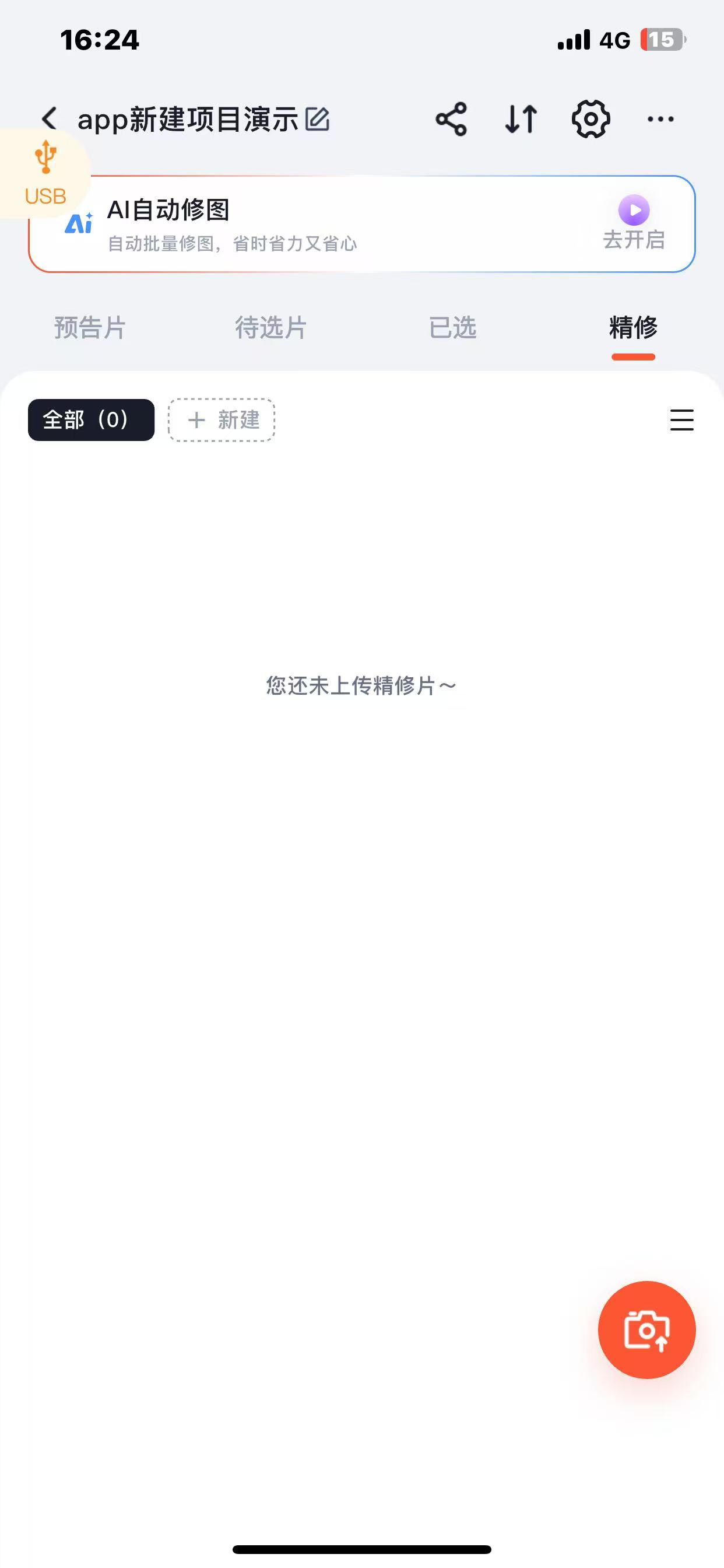The width and height of the screenshot is (724, 1568).
Task: Tap 去开启 to enable AI自动修图
Action: click(x=633, y=224)
